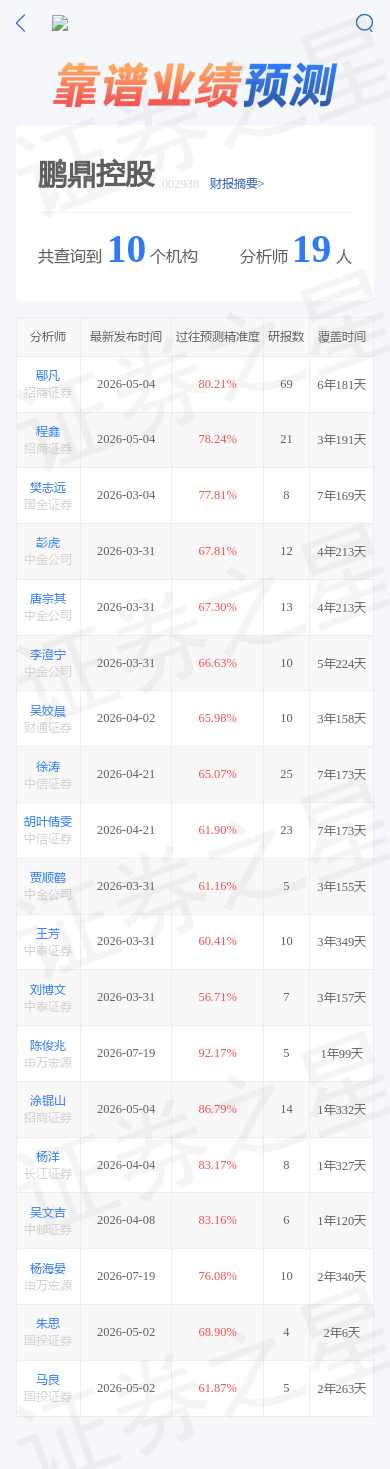Open analyst 王芳's profile
The image size is (390, 1469).
click(48, 934)
